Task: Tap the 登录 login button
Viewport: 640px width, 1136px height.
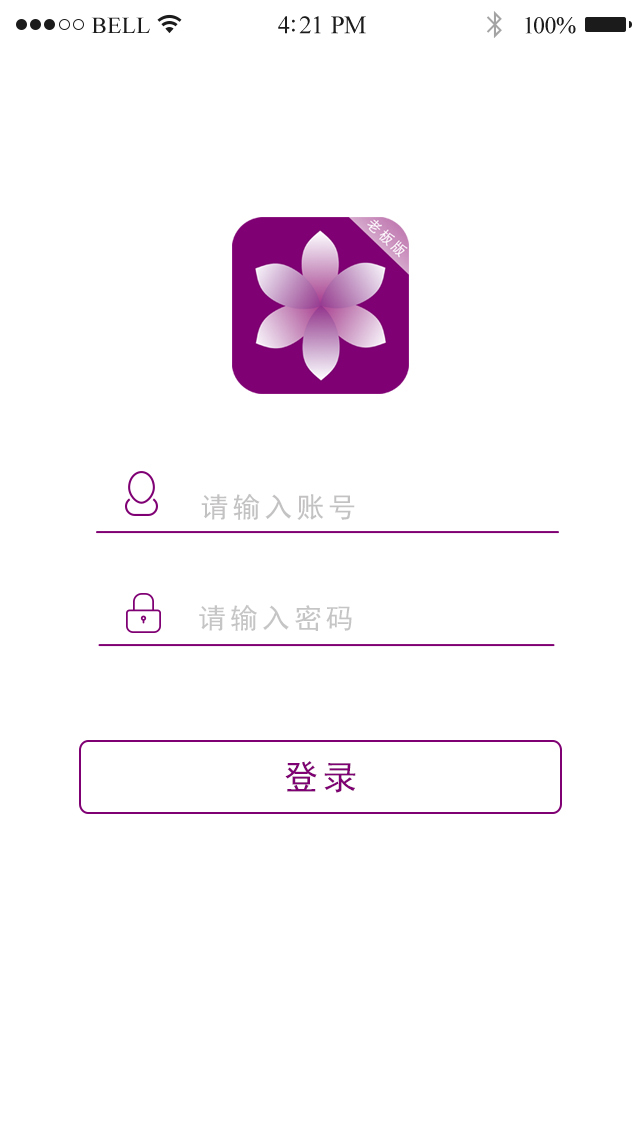Action: click(x=320, y=777)
